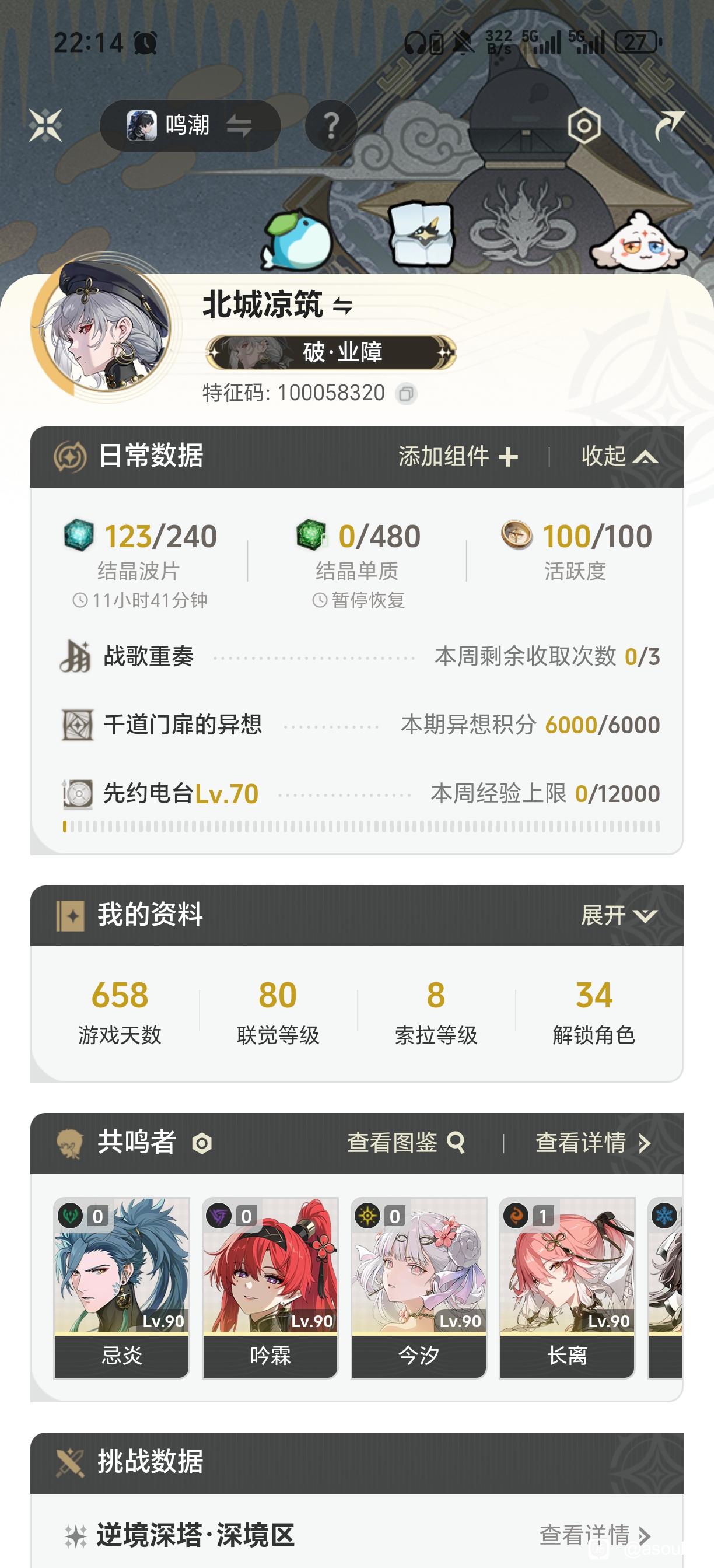Image resolution: width=714 pixels, height=1568 pixels.
Task: Open the game switcher labeled 鸣潮
Action: (190, 126)
